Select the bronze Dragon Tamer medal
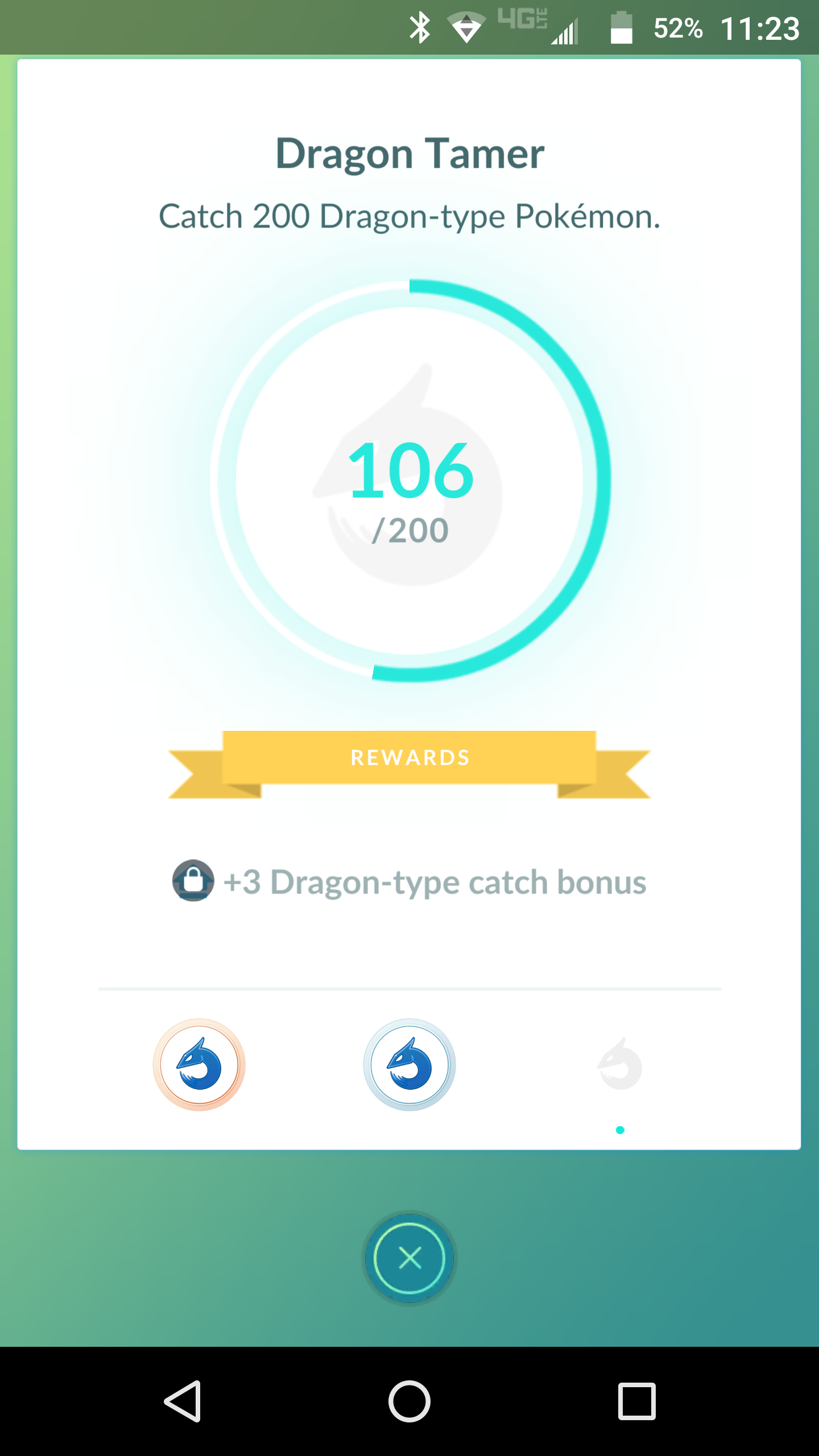Viewport: 819px width, 1456px height. 199,1064
